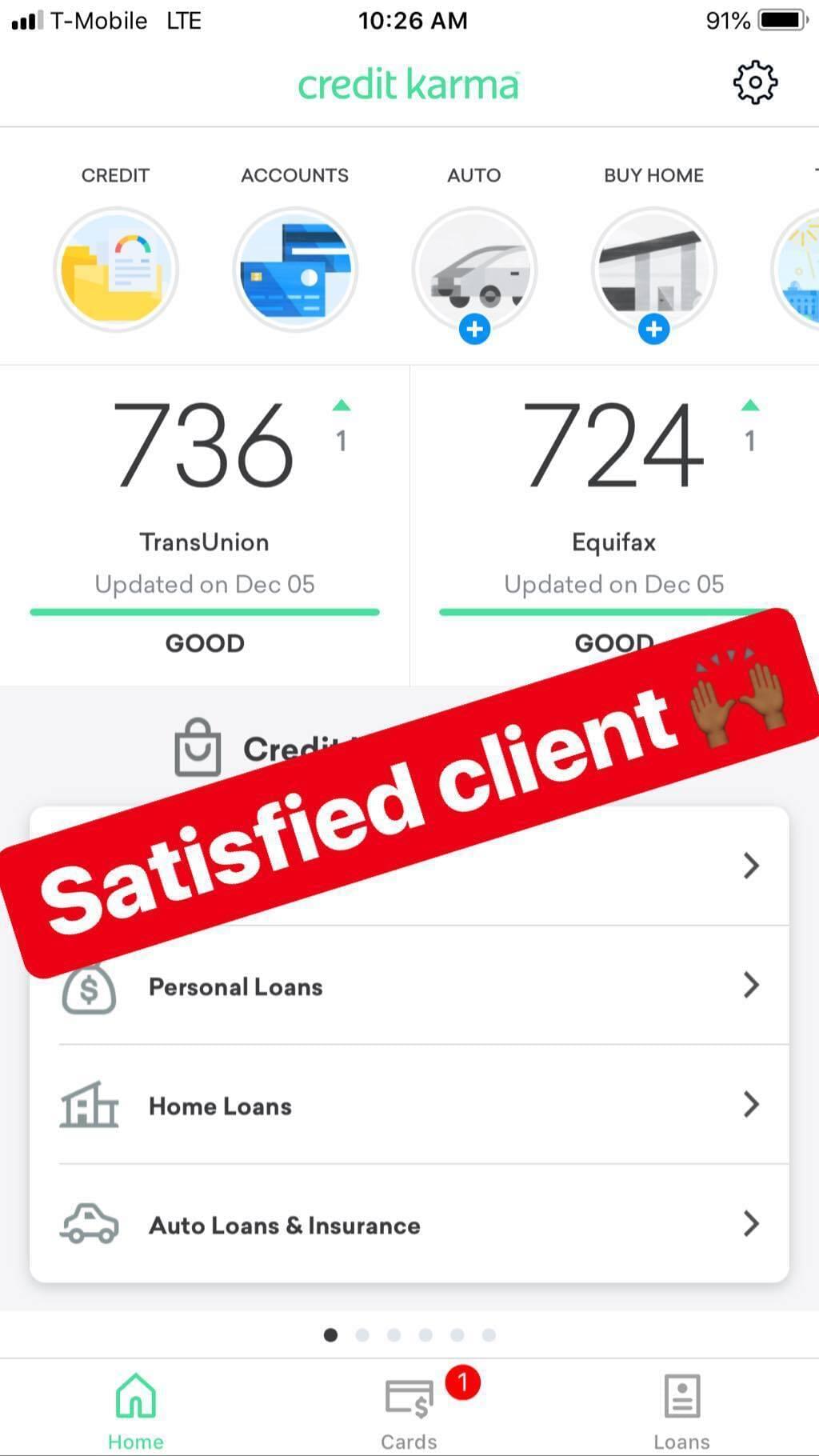Open the Accounts category circle
This screenshot has width=819, height=1456.
point(295,270)
